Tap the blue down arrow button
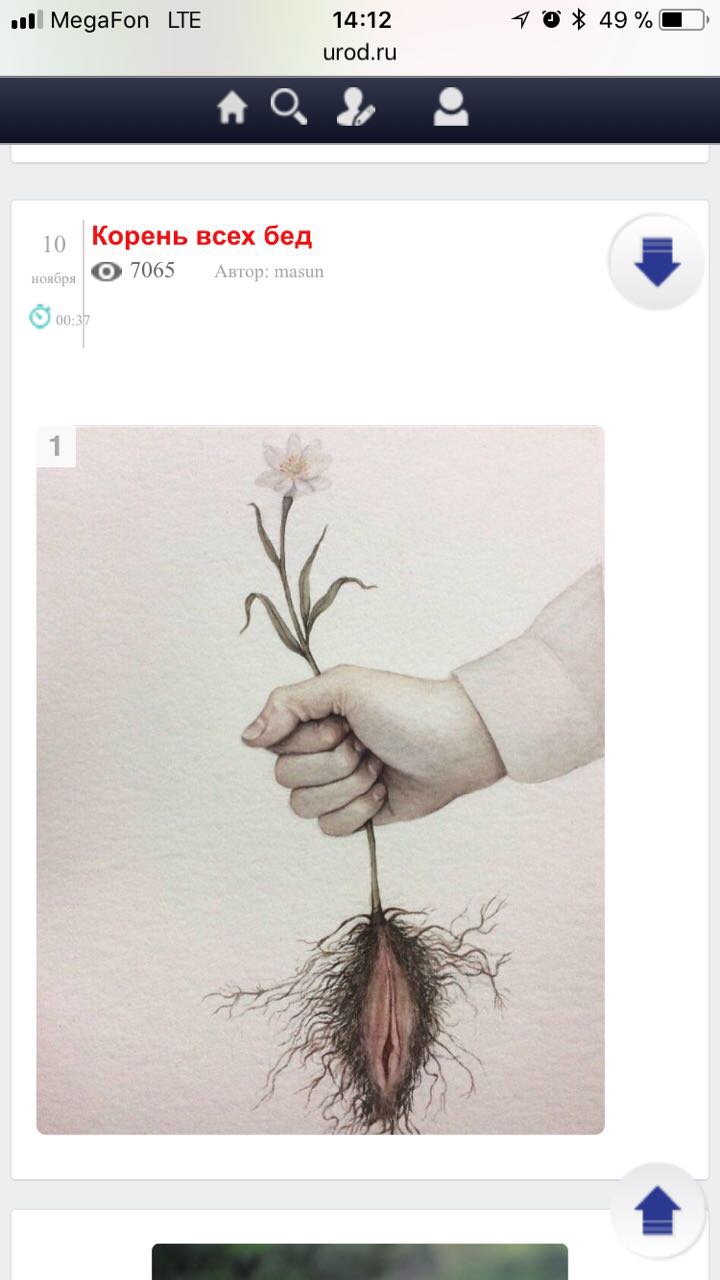Screen dimensions: 720x1280 tap(657, 262)
